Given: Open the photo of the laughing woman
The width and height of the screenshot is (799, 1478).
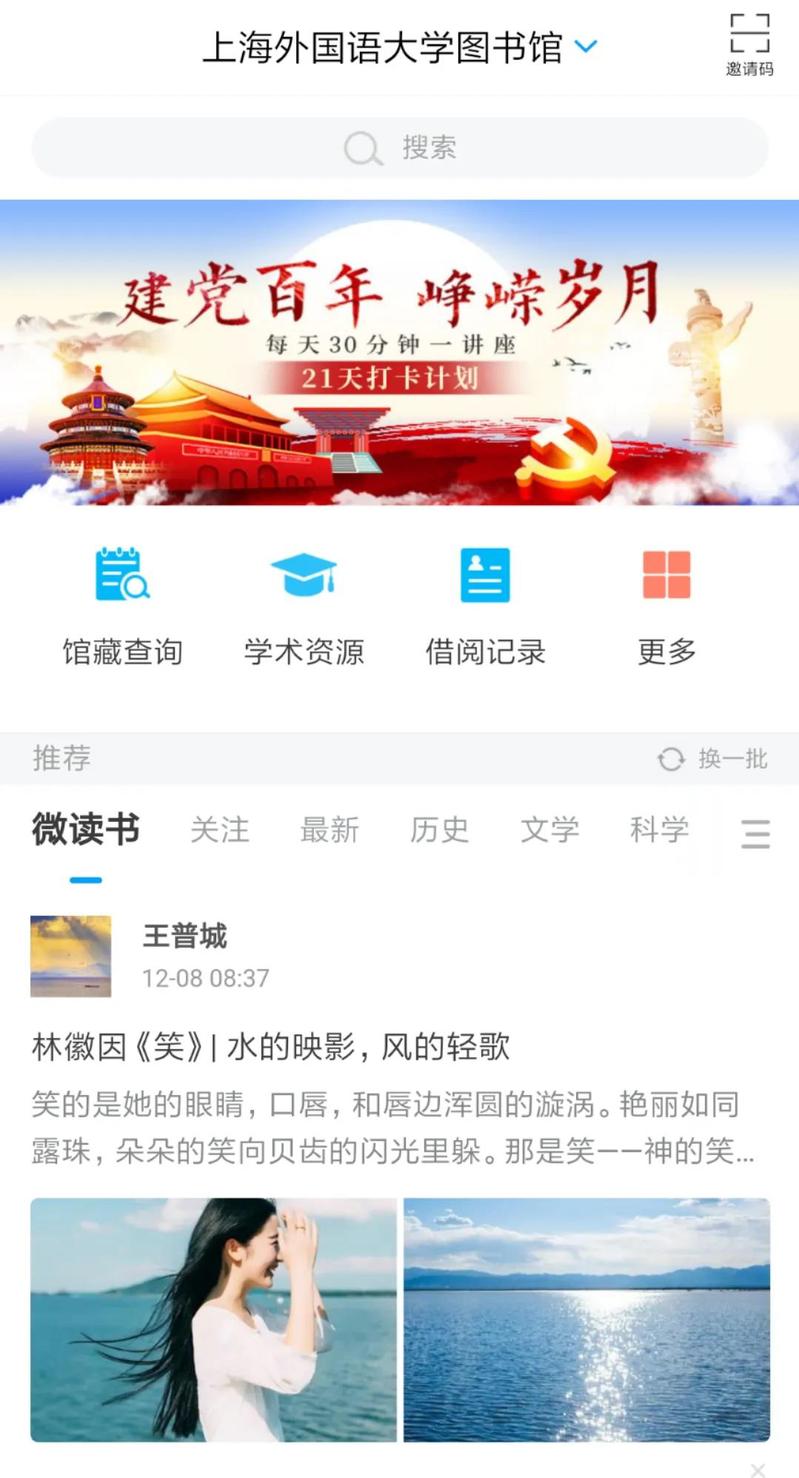Looking at the screenshot, I should (x=213, y=1319).
